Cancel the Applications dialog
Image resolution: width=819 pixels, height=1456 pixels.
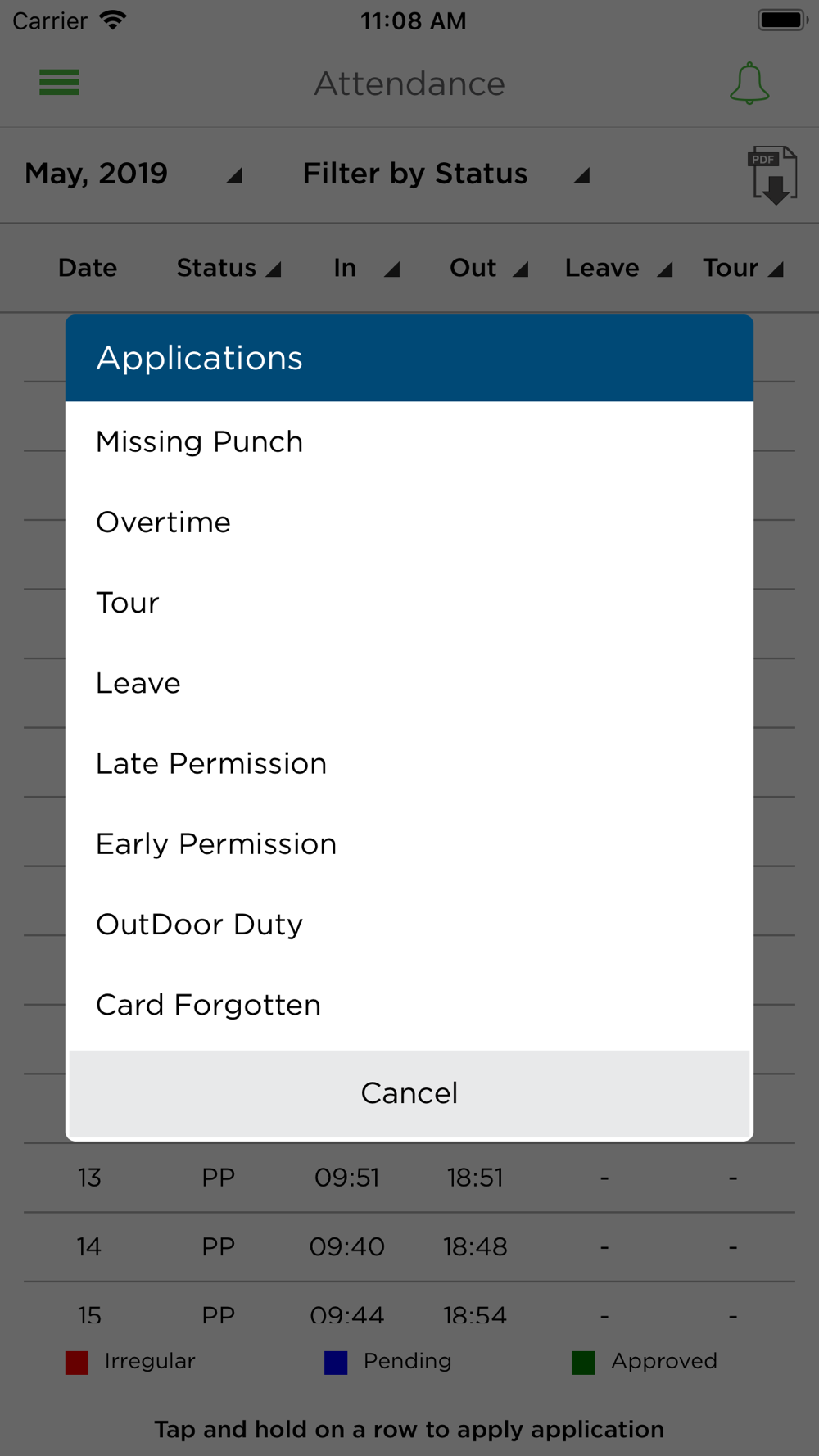[x=409, y=1093]
